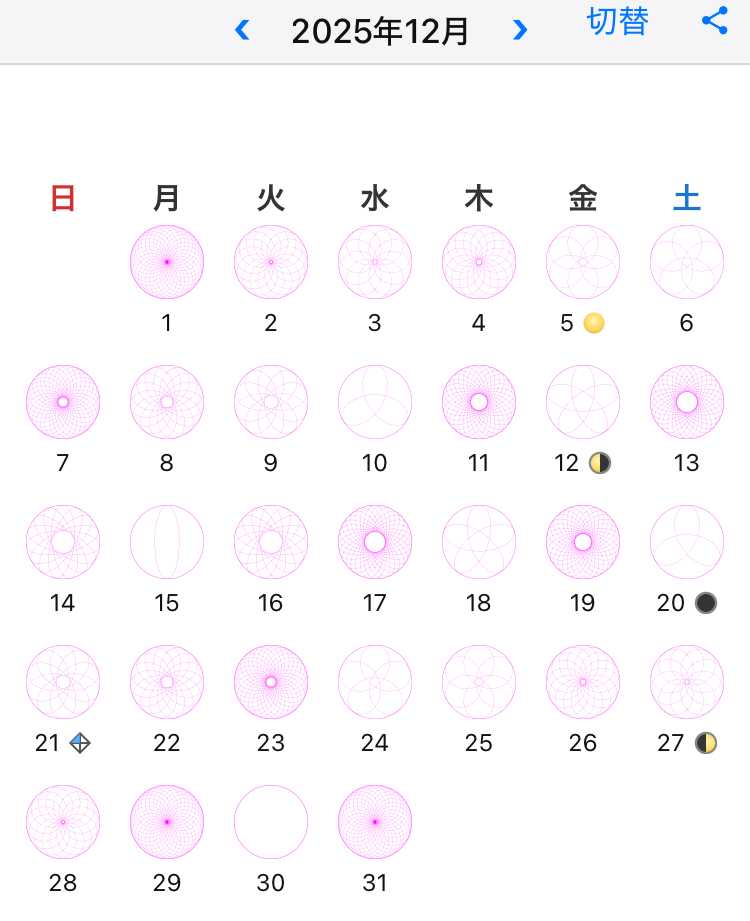The height and width of the screenshot is (921, 750).
Task: Select day 28 on the calendar
Action: click(x=63, y=822)
